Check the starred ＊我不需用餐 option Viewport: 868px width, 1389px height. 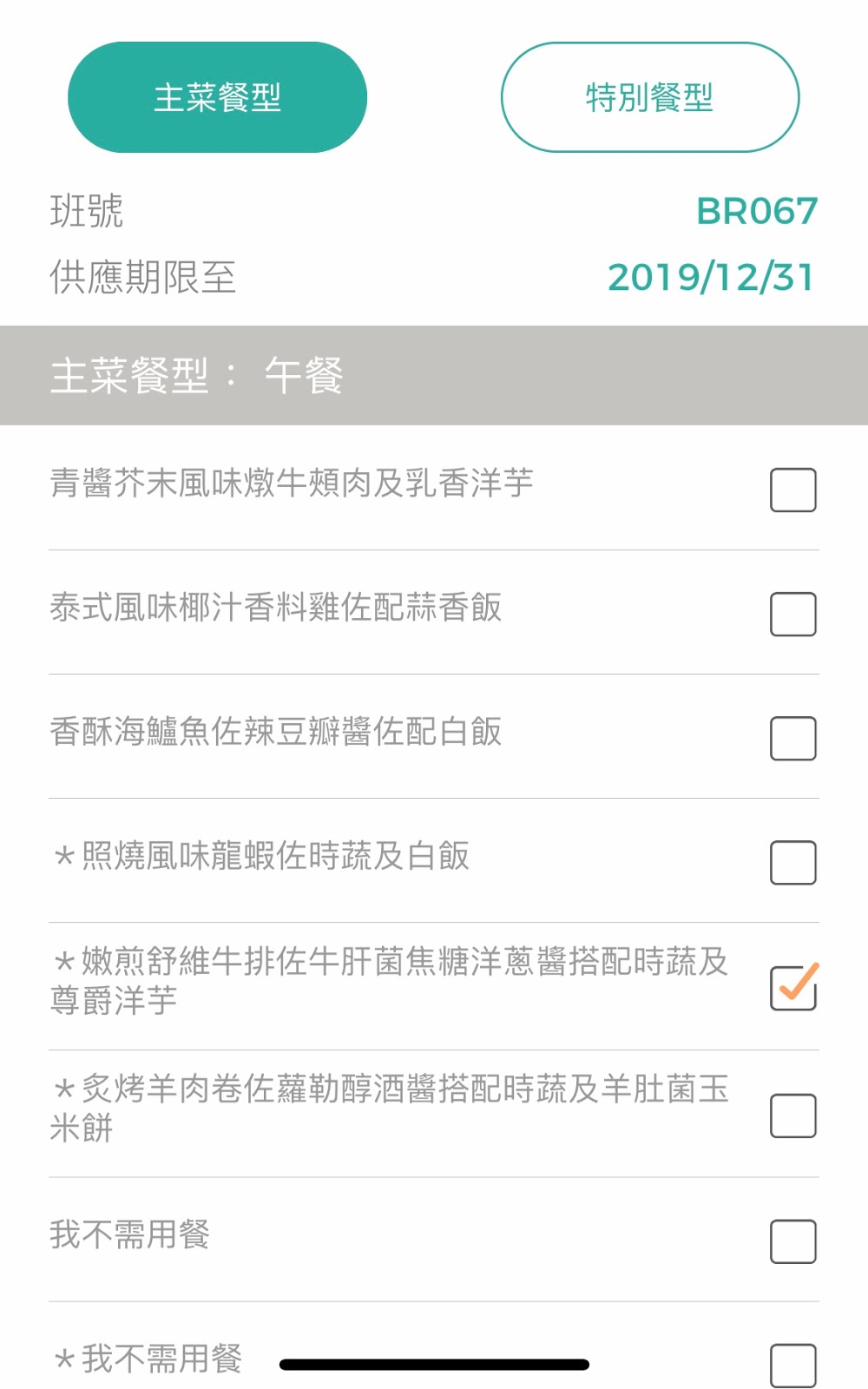[793, 1366]
